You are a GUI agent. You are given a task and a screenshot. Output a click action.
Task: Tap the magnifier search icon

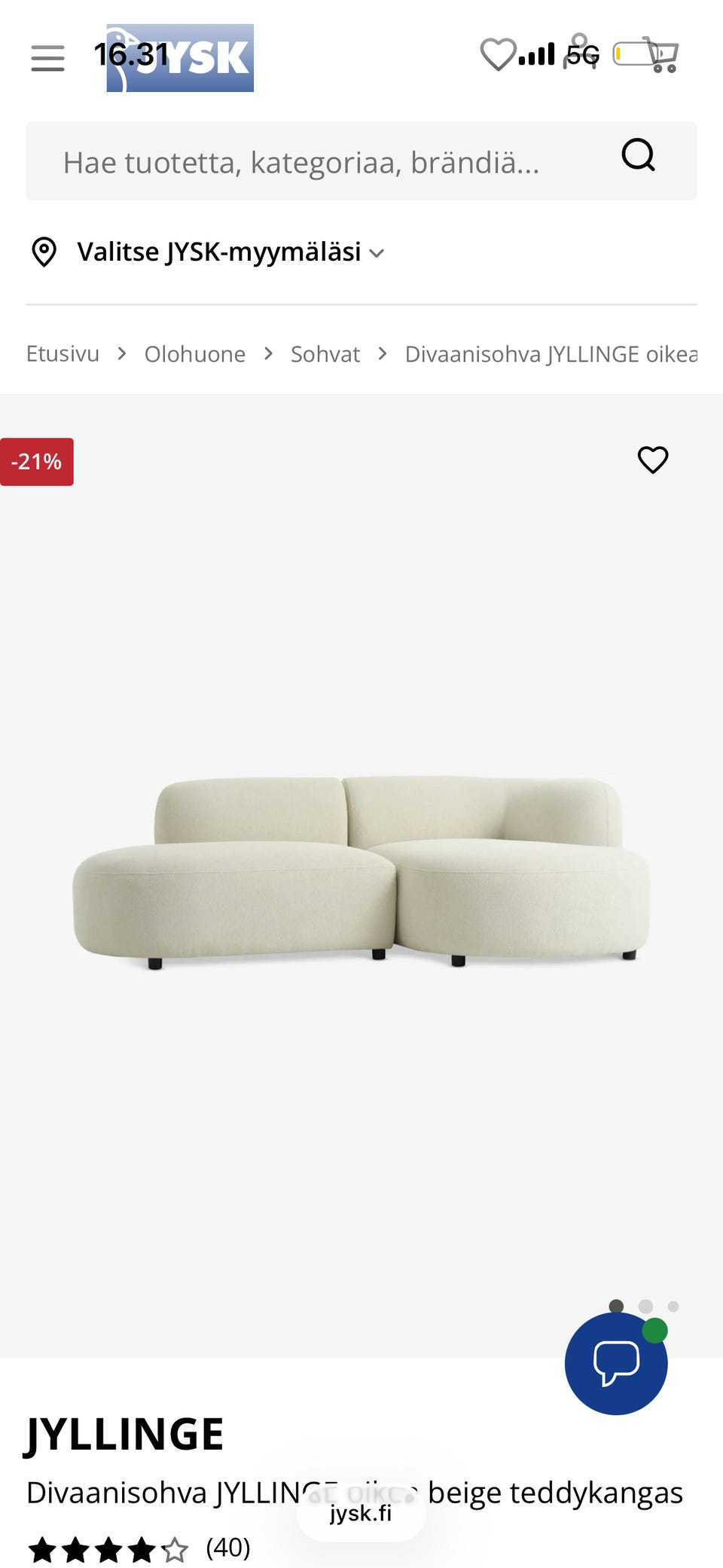(639, 155)
